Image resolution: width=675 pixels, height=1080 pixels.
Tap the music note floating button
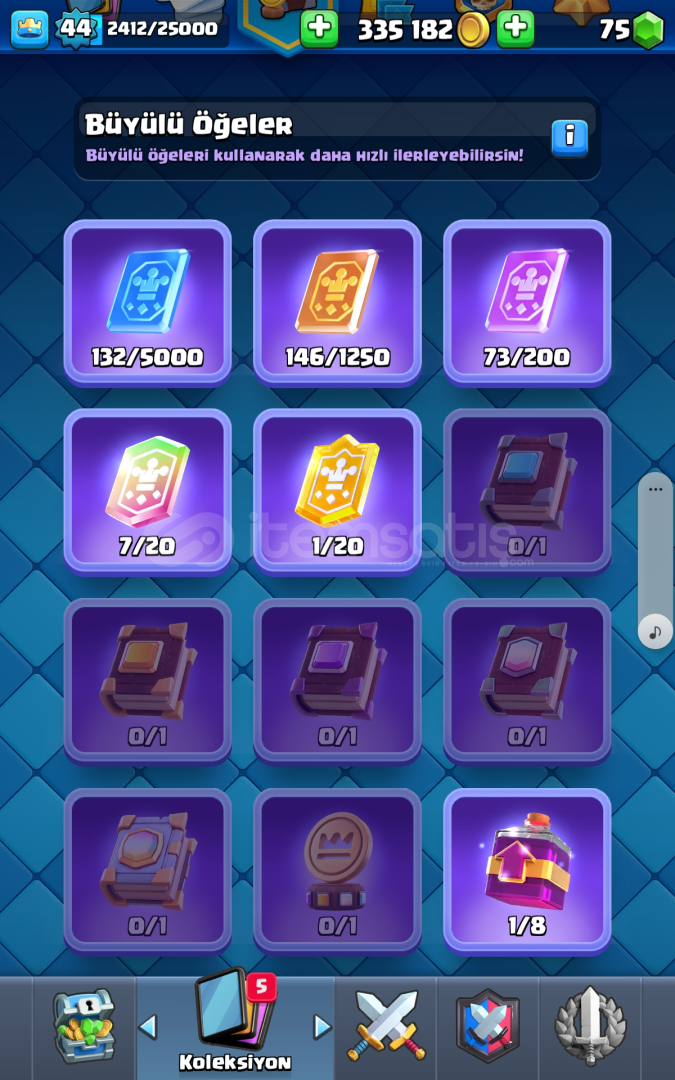click(655, 631)
